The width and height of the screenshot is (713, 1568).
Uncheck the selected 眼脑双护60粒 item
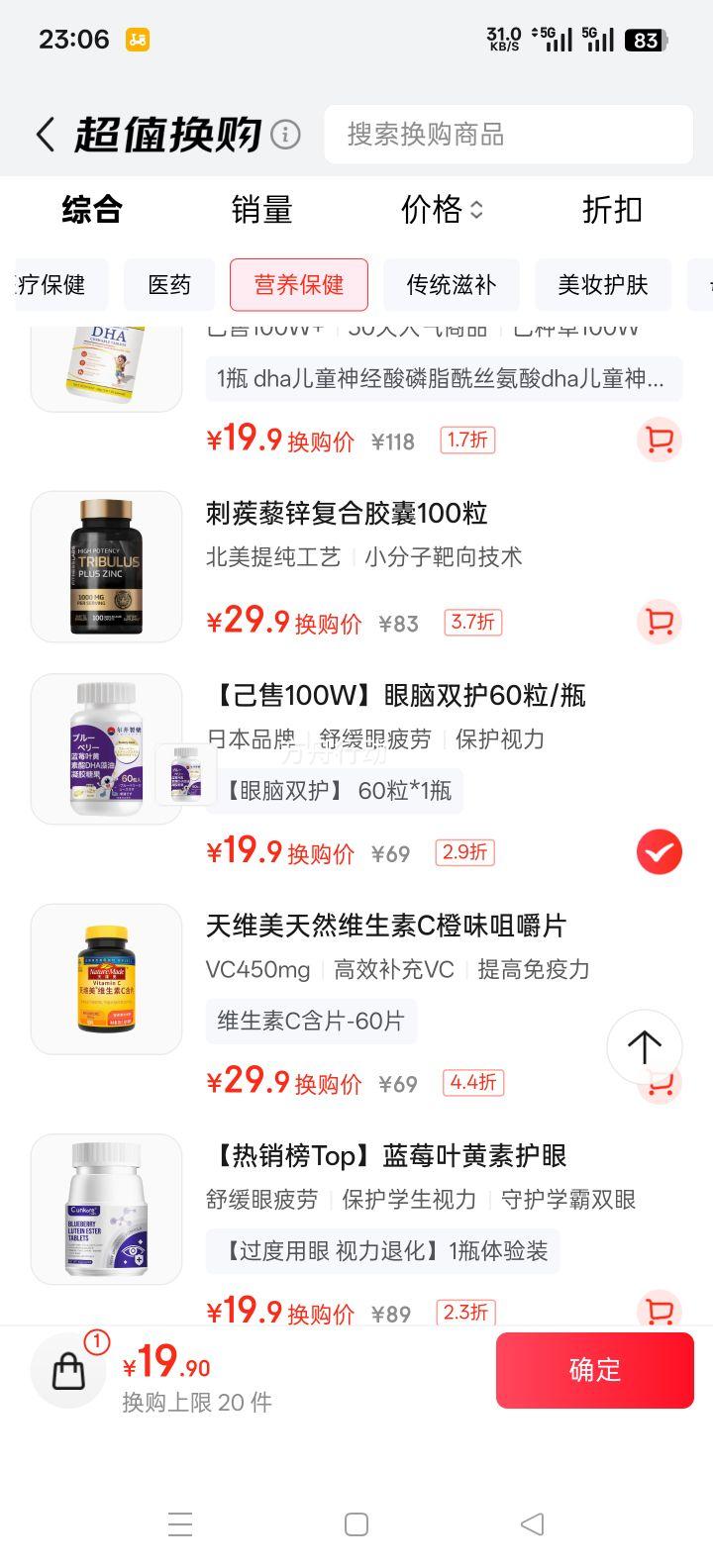[x=659, y=852]
